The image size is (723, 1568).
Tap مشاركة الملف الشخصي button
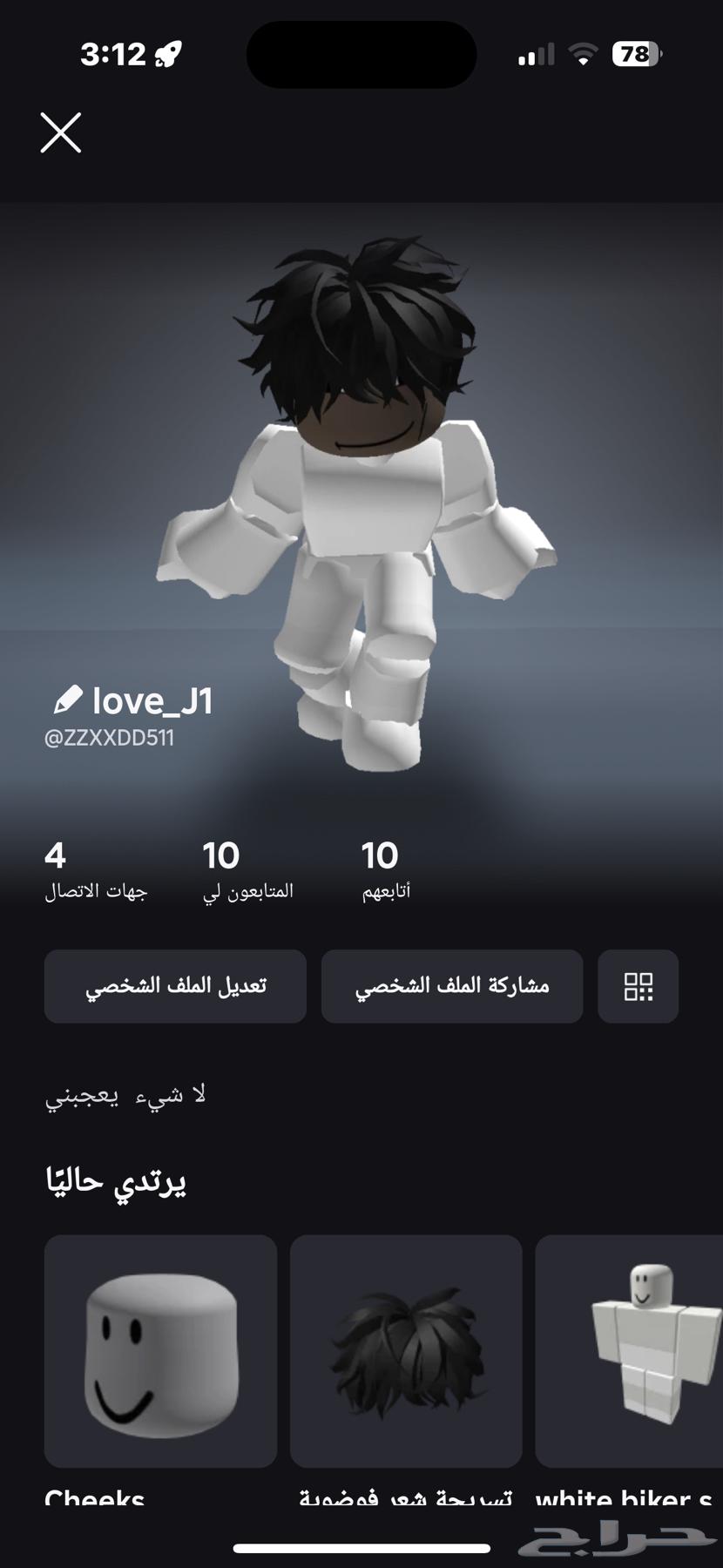[451, 986]
